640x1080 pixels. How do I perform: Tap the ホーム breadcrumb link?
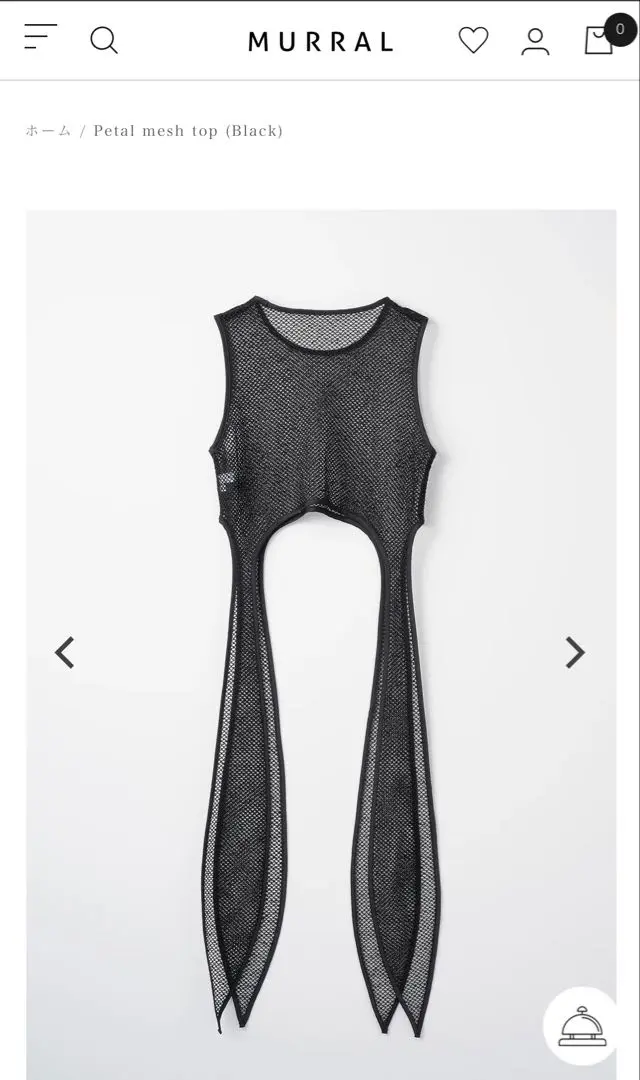coord(48,131)
